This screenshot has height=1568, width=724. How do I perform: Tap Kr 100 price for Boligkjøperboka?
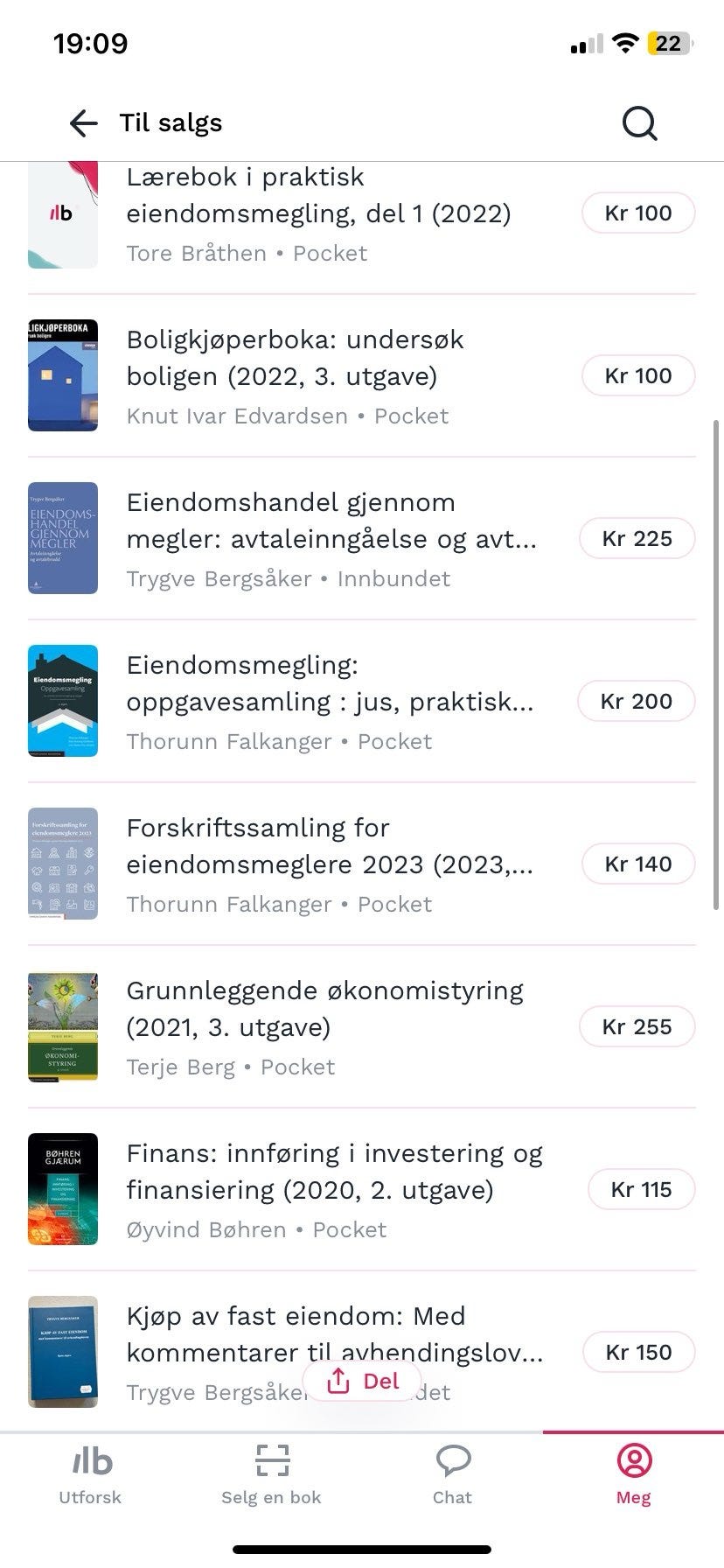pos(638,375)
